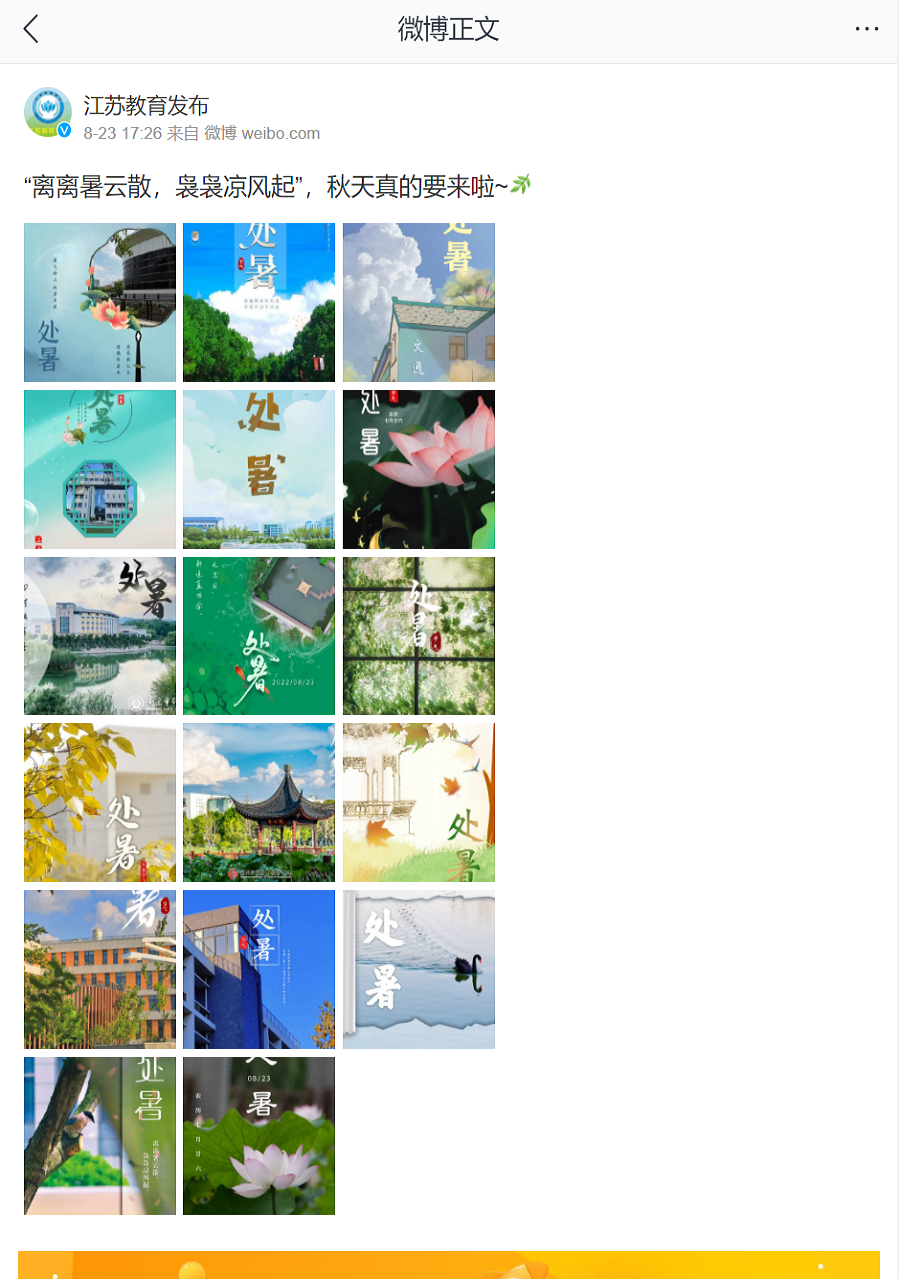View the white lotus 08/23 image
Screen dimensions: 900x1279
(x=259, y=1136)
